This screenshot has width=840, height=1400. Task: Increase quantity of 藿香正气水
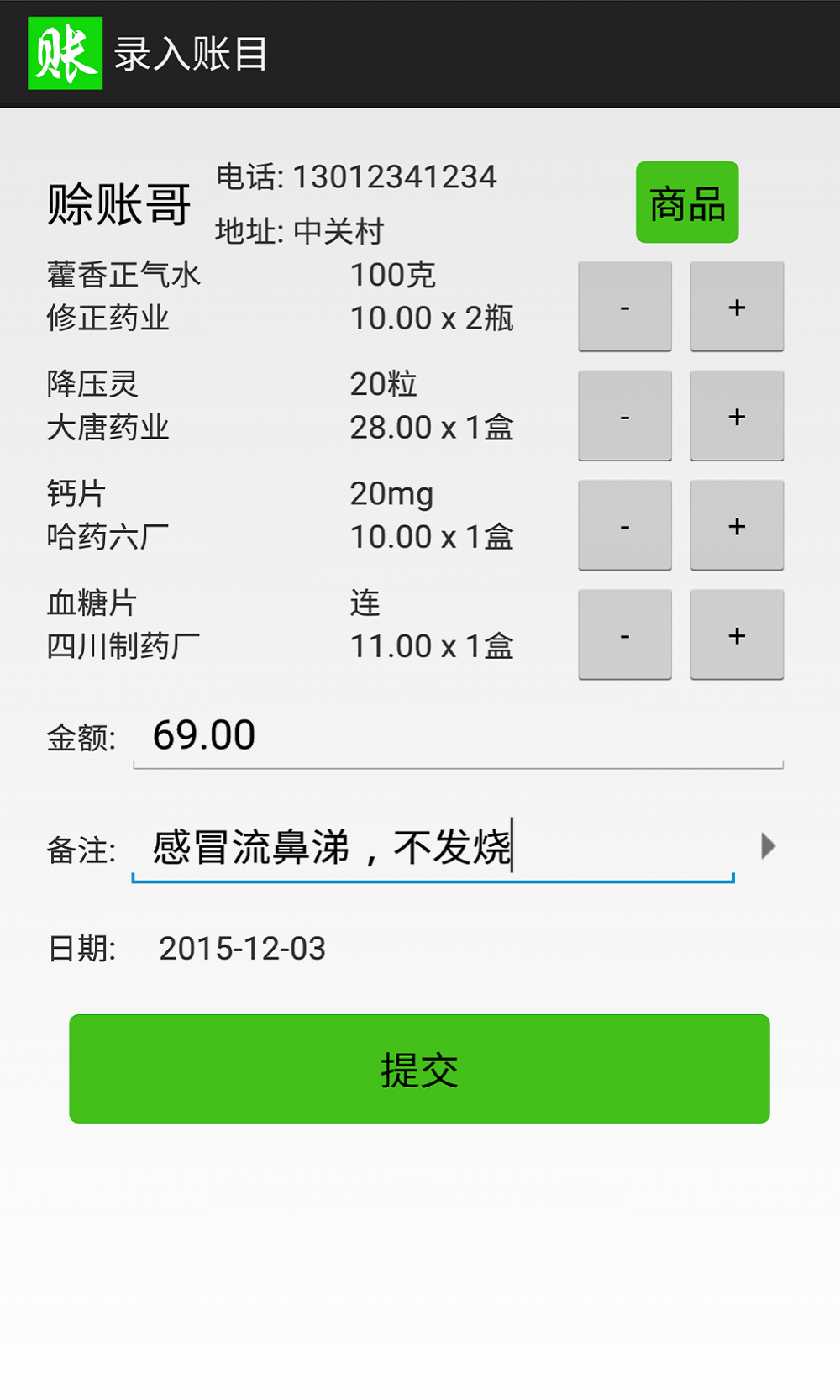coord(737,307)
